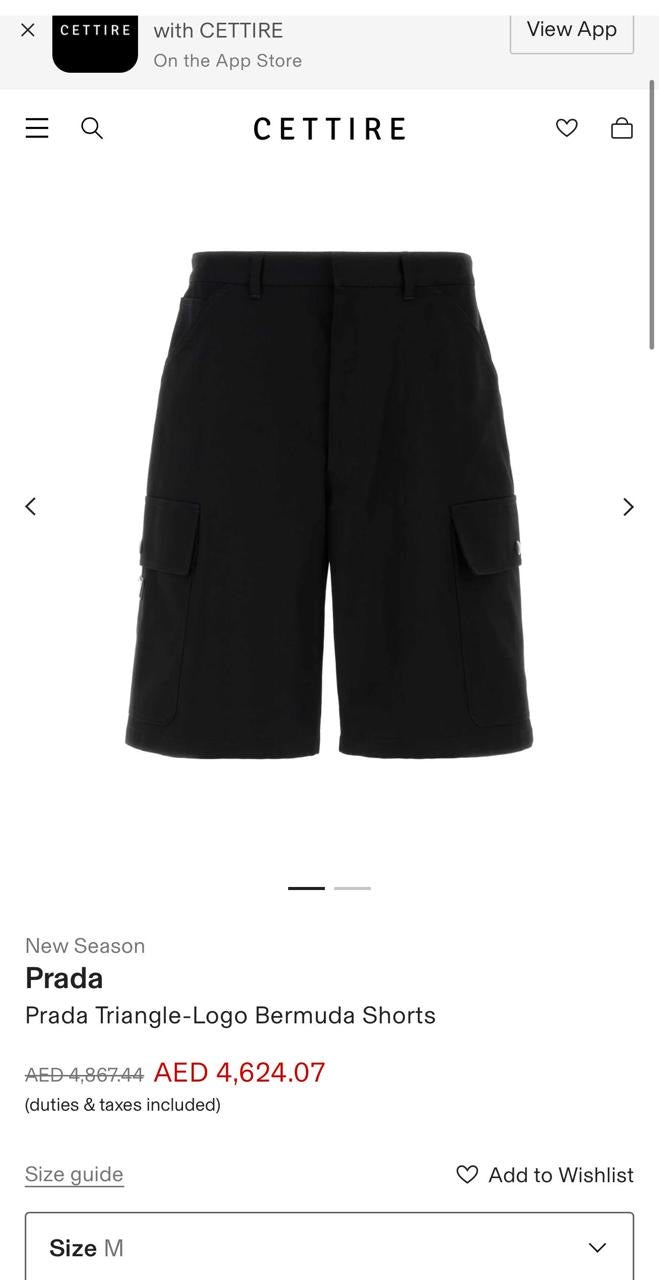The height and width of the screenshot is (1280, 659).
Task: Open the Size guide link
Action: 74,1174
